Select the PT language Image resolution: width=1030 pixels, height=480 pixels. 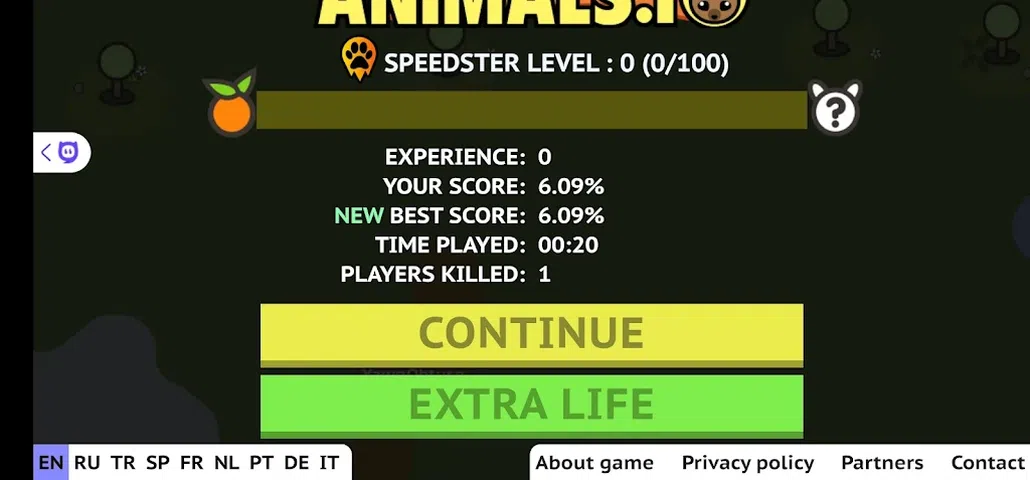coord(261,462)
